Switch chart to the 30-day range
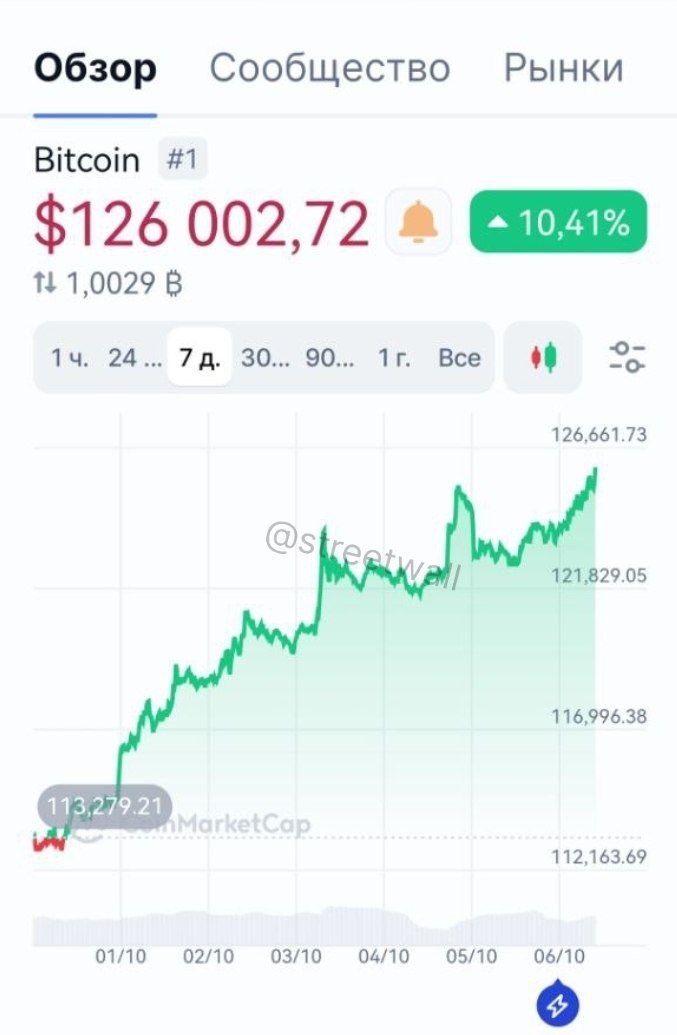Viewport: 677px width, 1035px height. pos(265,358)
